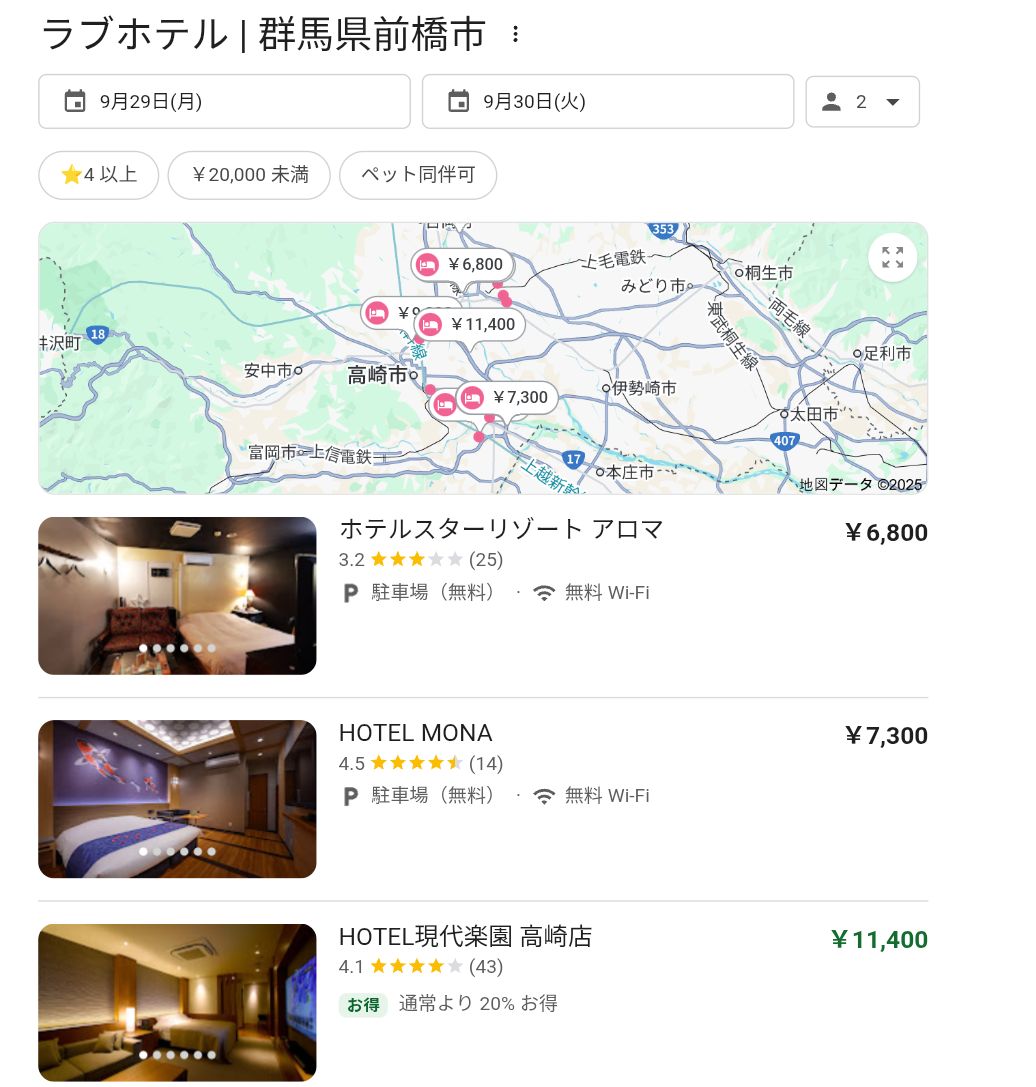Open the HOTEL MONA room photo
This screenshot has width=1036, height=1087.
177,799
